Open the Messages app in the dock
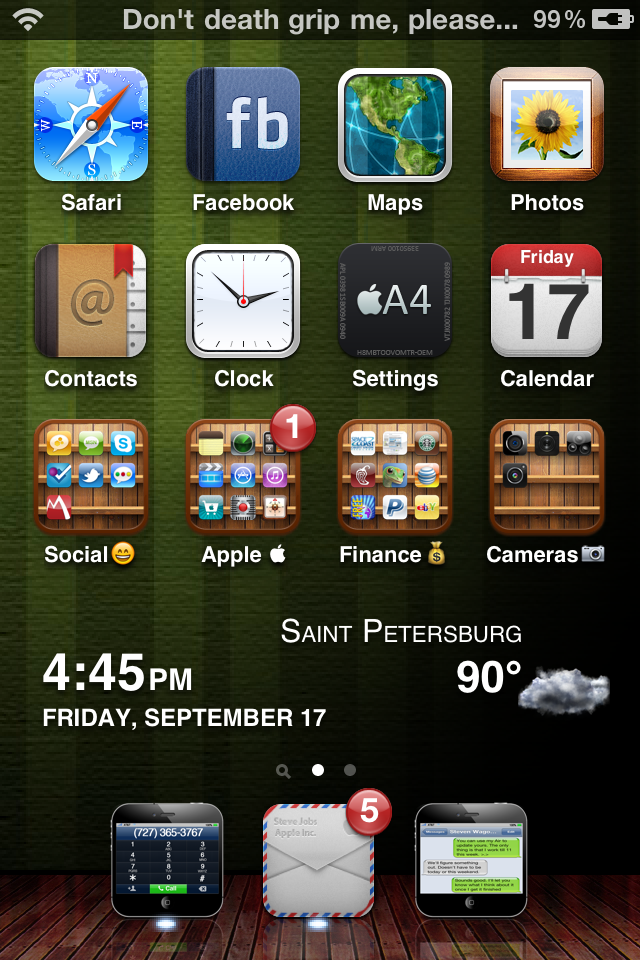Screen dimensions: 640x960 470,860
